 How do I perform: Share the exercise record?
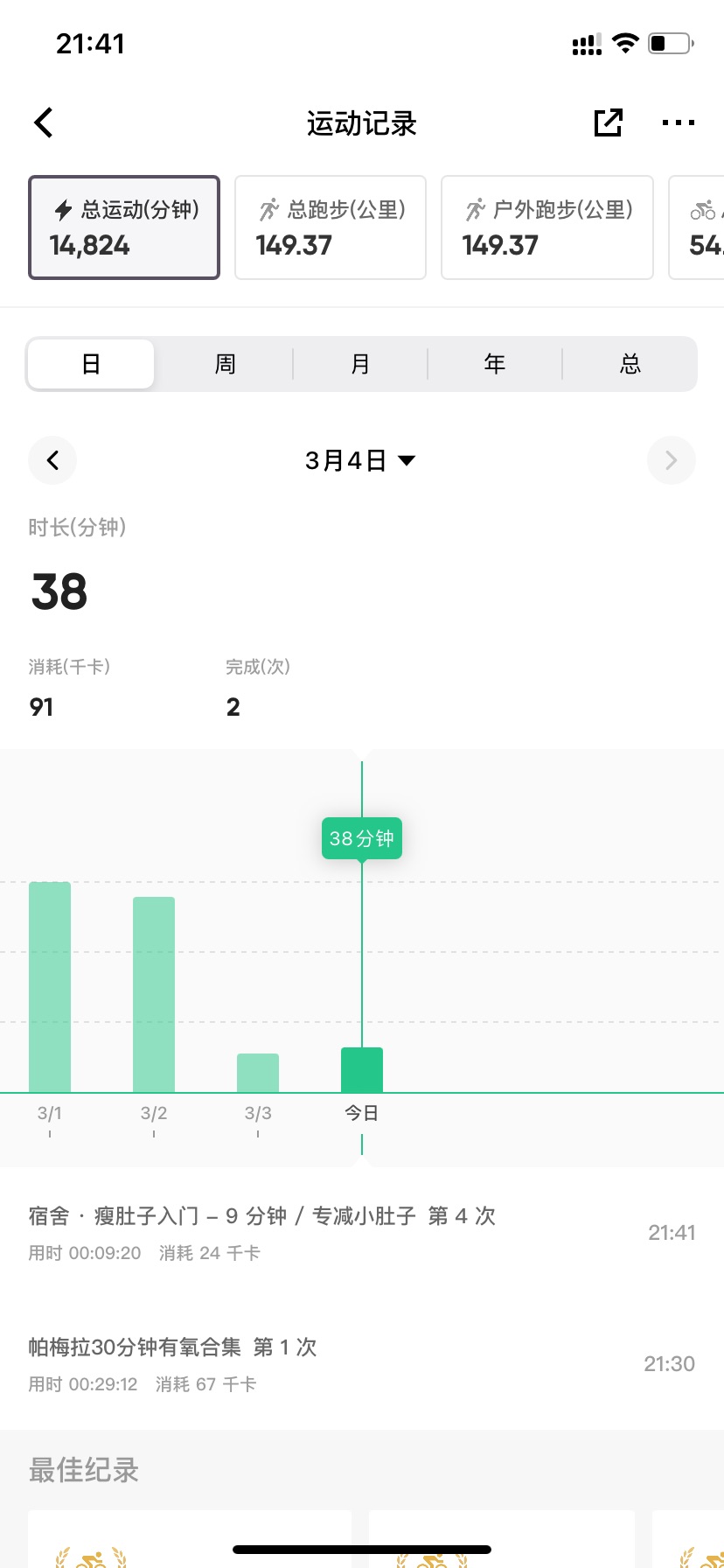click(x=608, y=122)
